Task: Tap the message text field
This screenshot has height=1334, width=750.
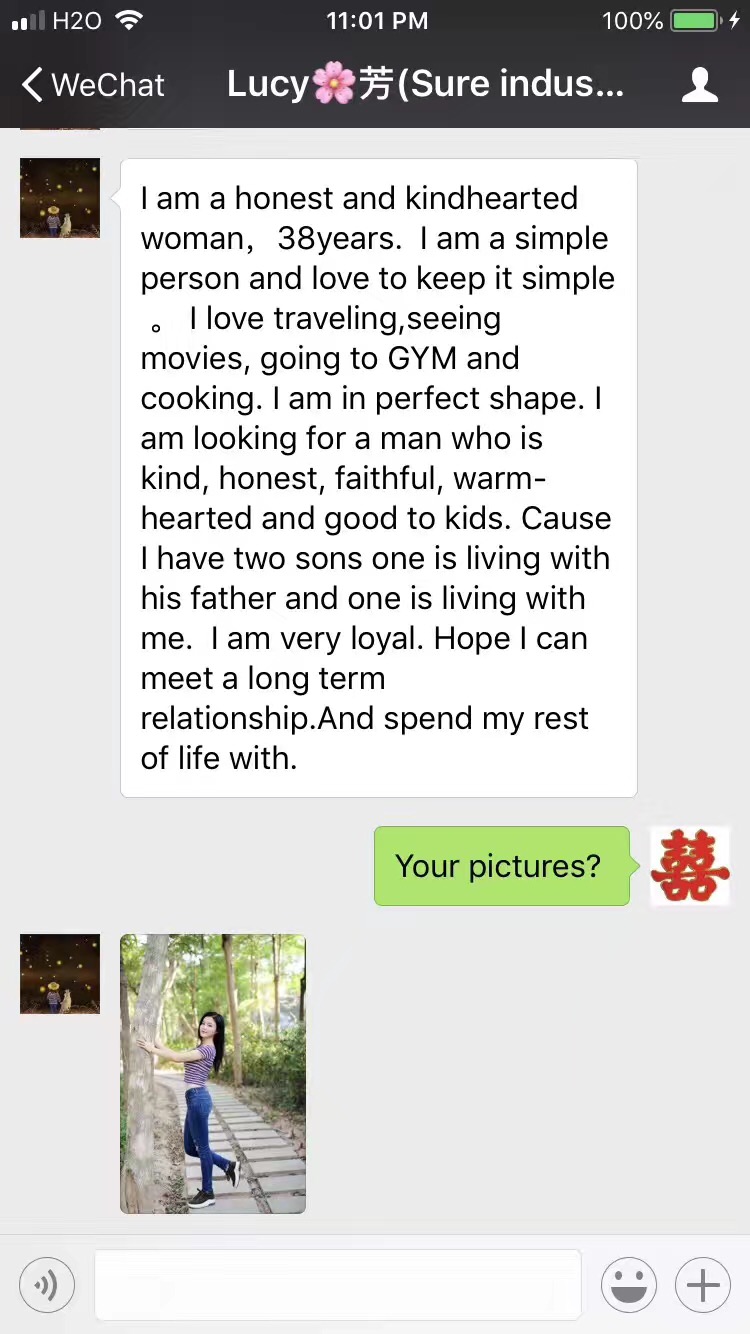Action: click(x=337, y=1284)
